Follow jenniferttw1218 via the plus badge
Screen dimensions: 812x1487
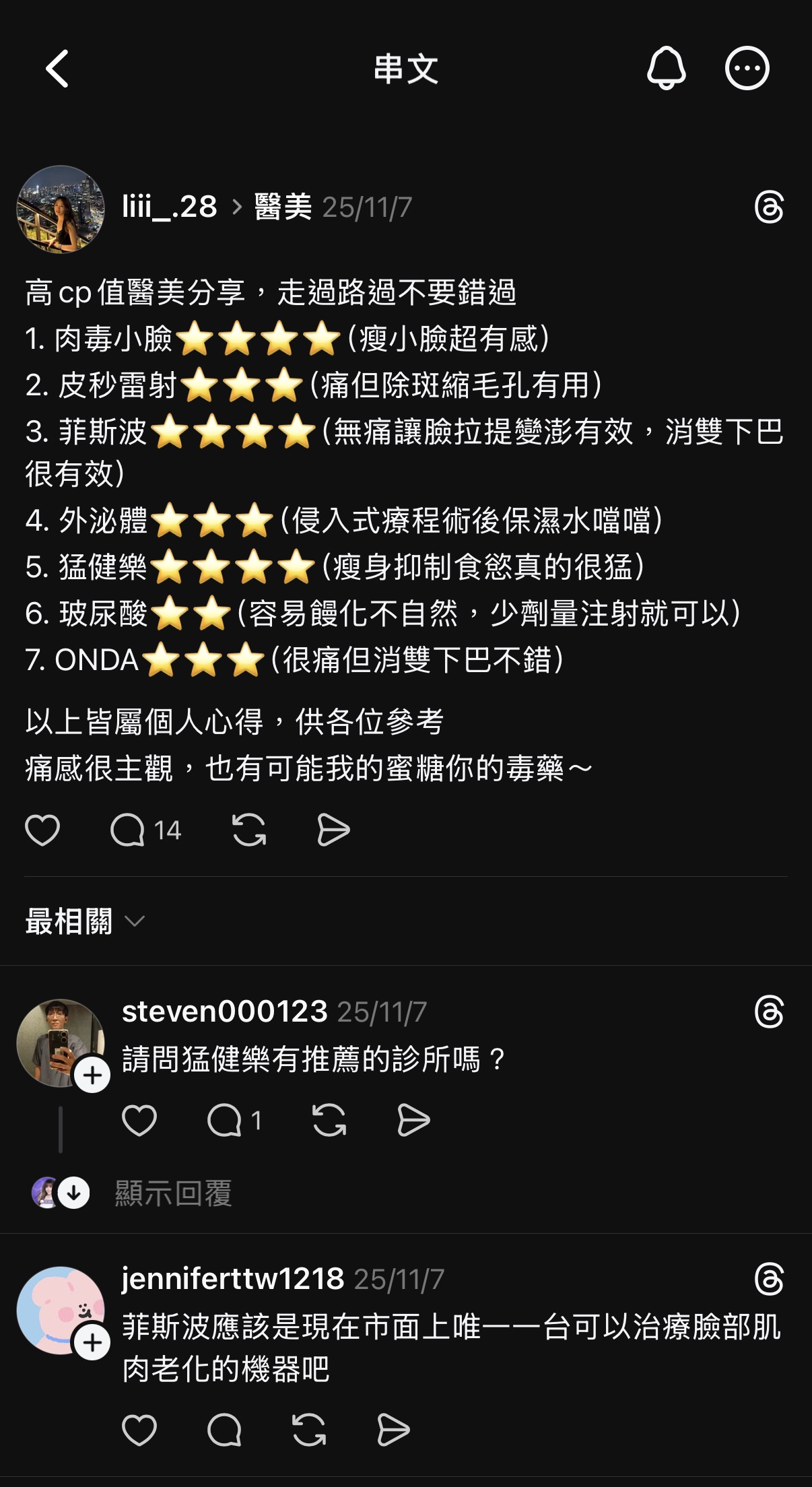click(92, 1343)
